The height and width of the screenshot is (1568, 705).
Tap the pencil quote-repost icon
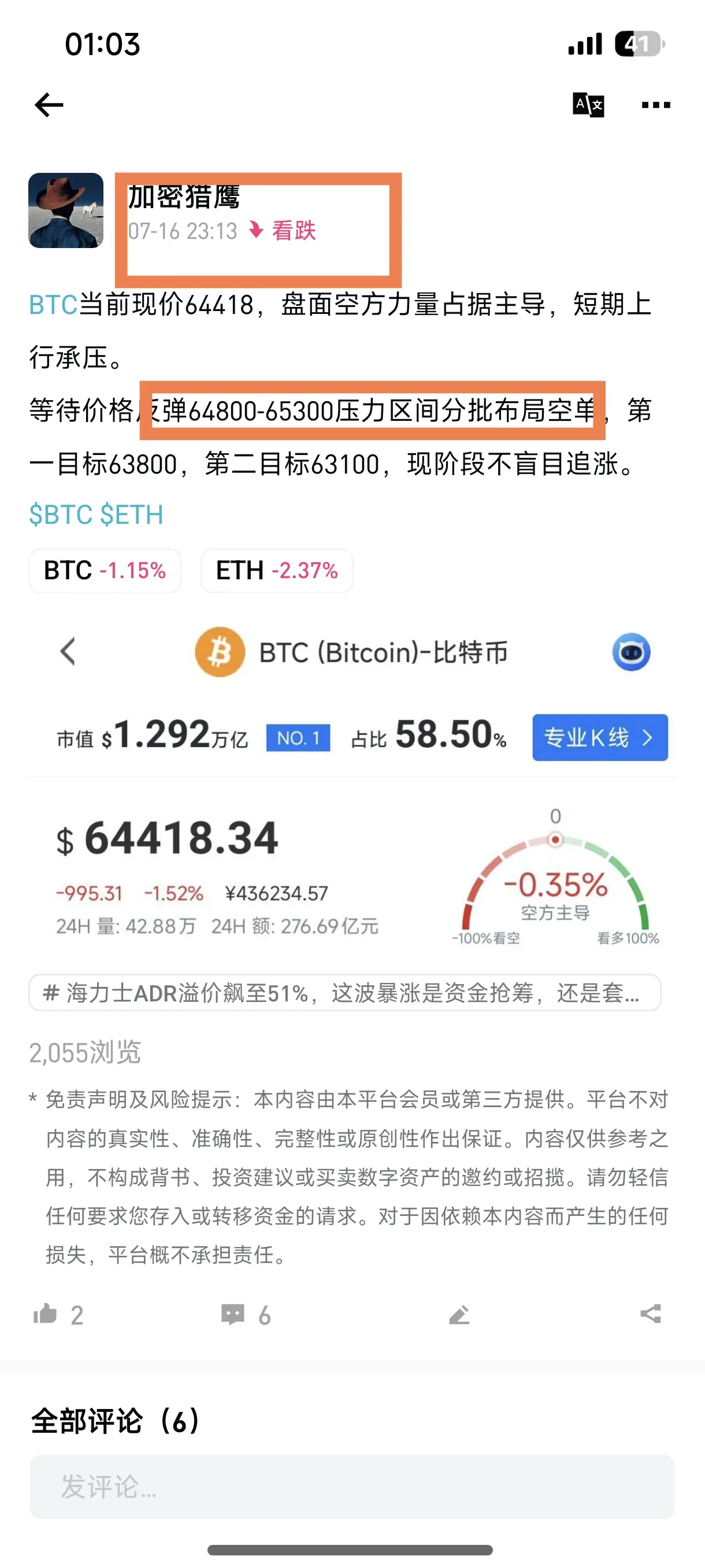point(459,1315)
